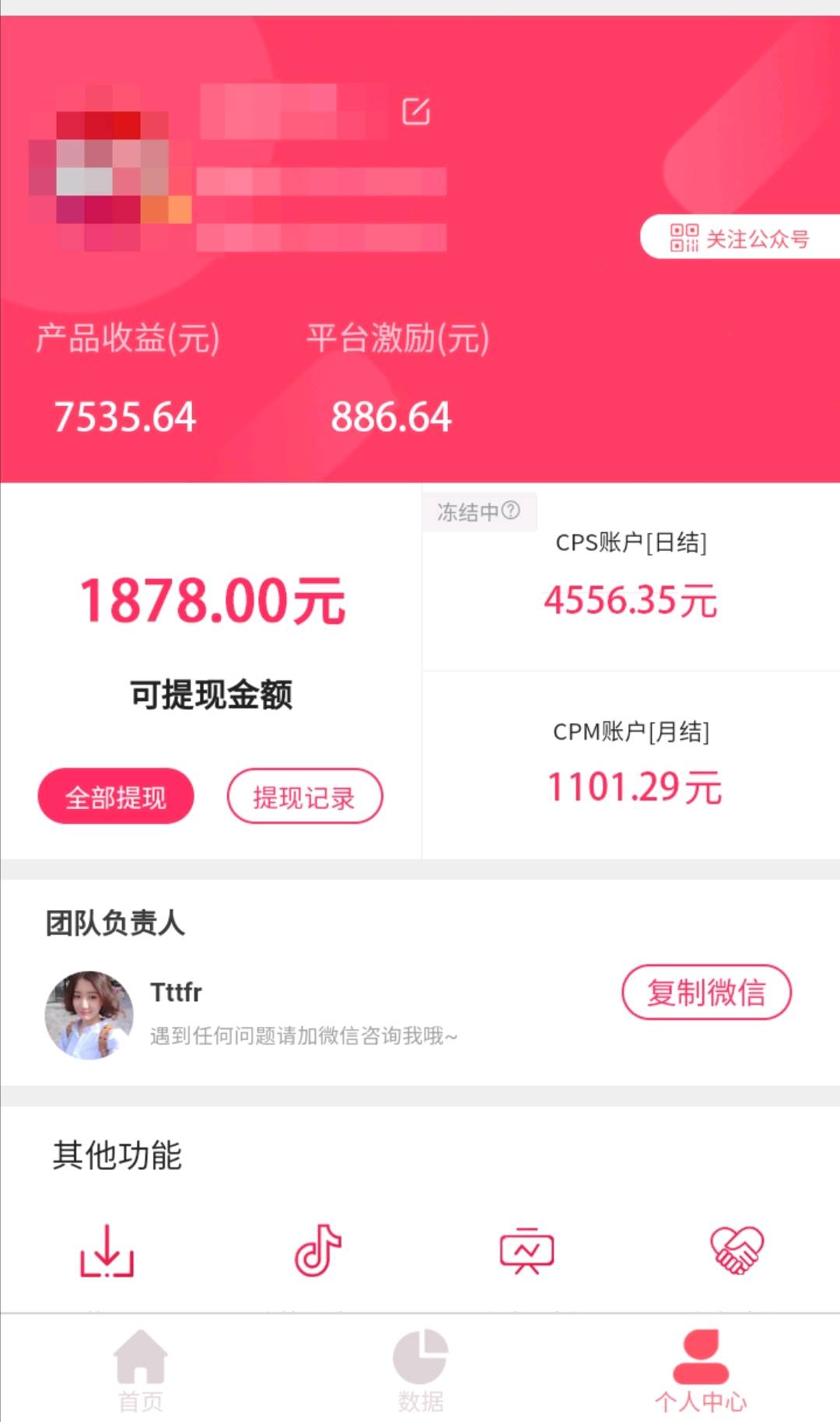The height and width of the screenshot is (1422, 840).
Task: Tap the question mark next to 冻结中
Action: pyautogui.click(x=511, y=510)
